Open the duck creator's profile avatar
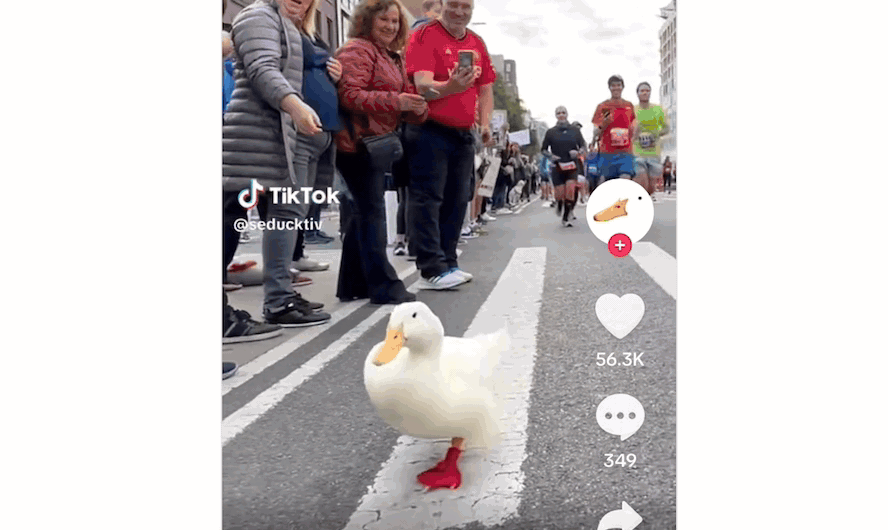This screenshot has height=530, width=888. click(x=619, y=209)
